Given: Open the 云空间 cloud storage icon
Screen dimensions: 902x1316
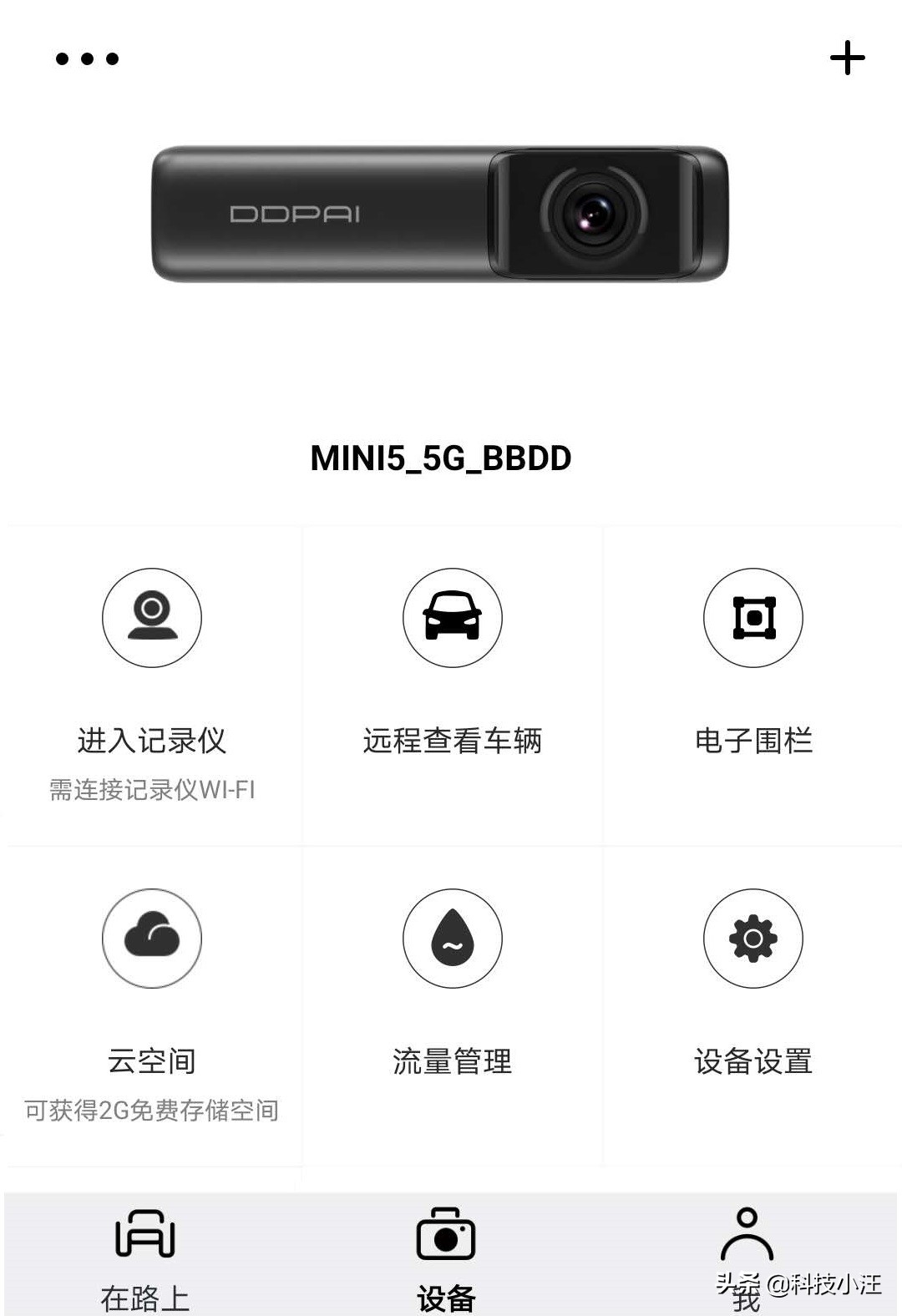Looking at the screenshot, I should pyautogui.click(x=150, y=939).
